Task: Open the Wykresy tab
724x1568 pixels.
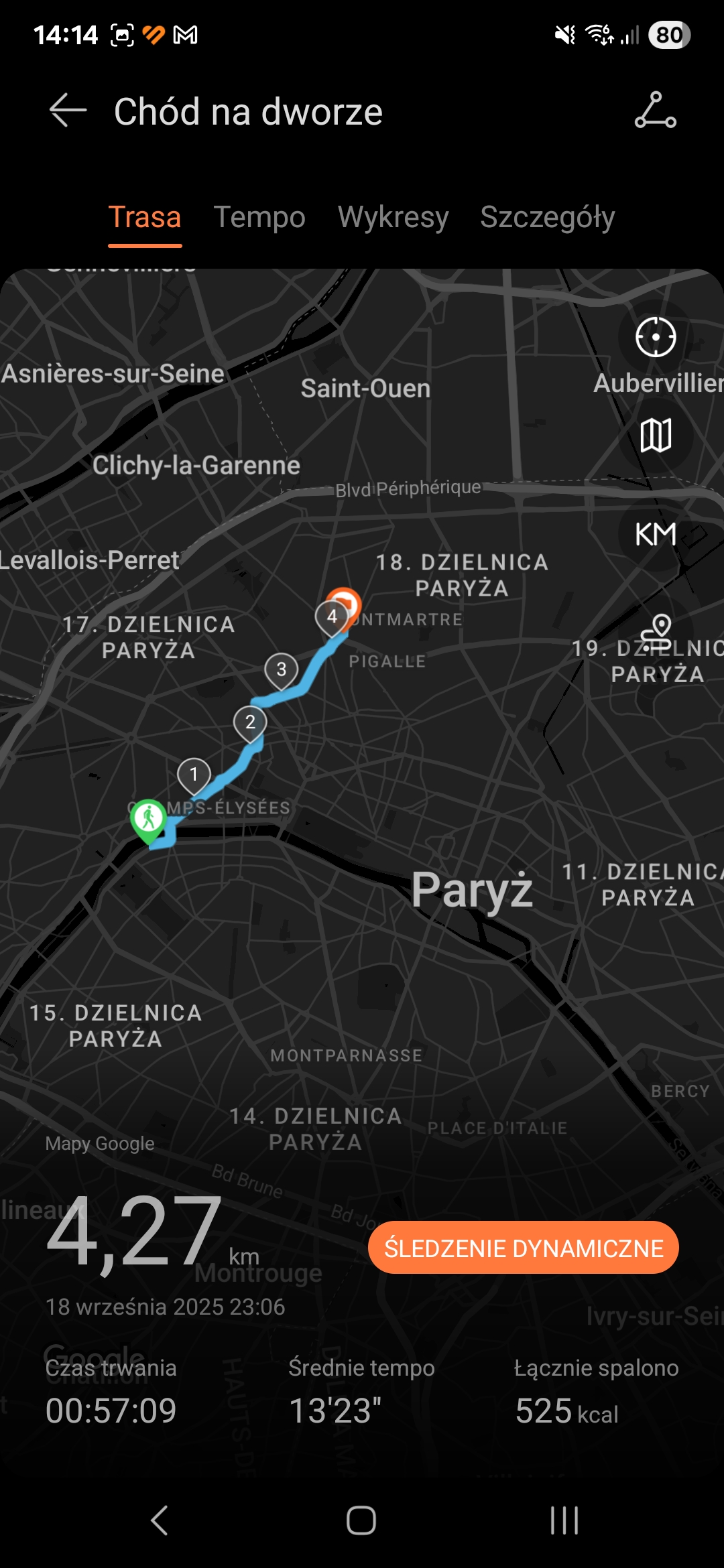Action: point(393,218)
